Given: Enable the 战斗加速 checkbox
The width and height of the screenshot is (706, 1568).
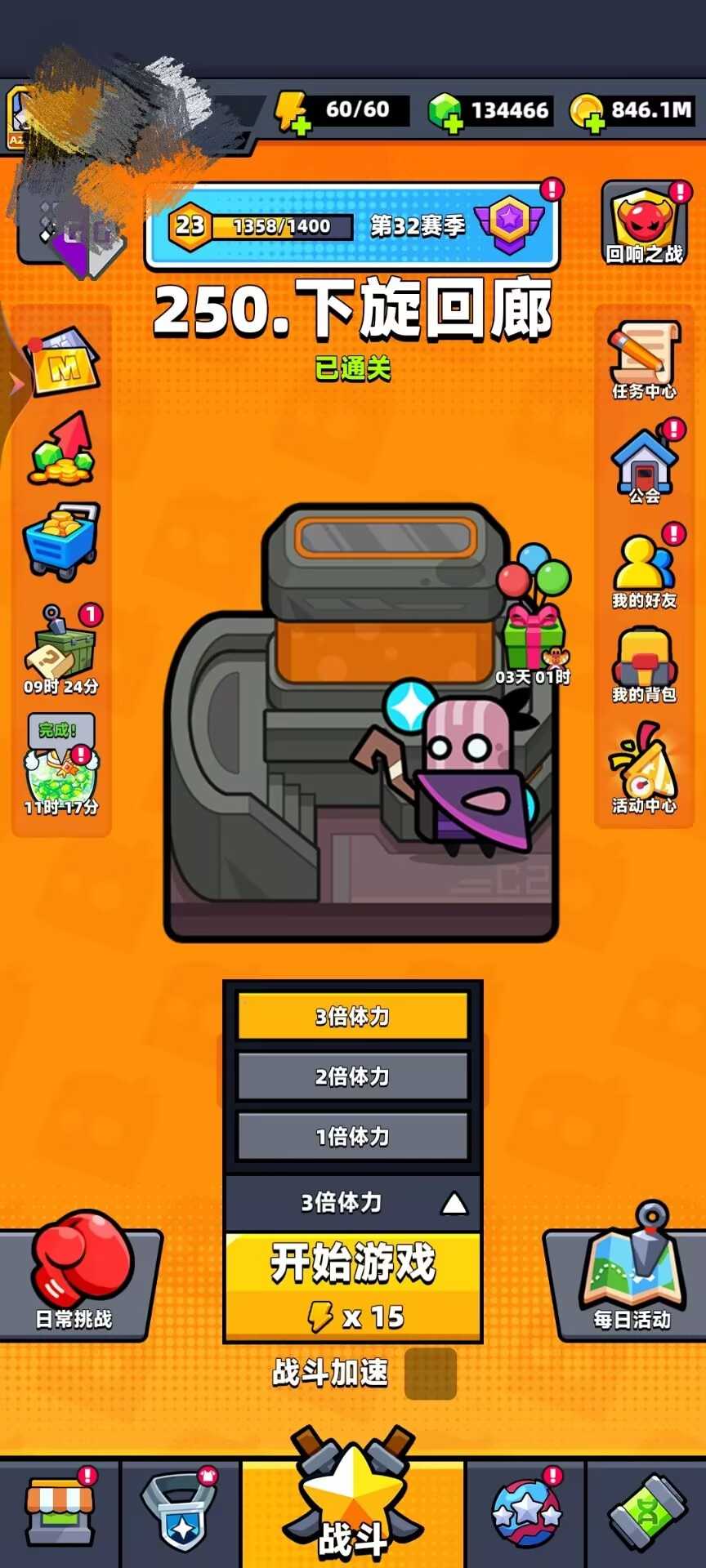Looking at the screenshot, I should click(x=431, y=1374).
